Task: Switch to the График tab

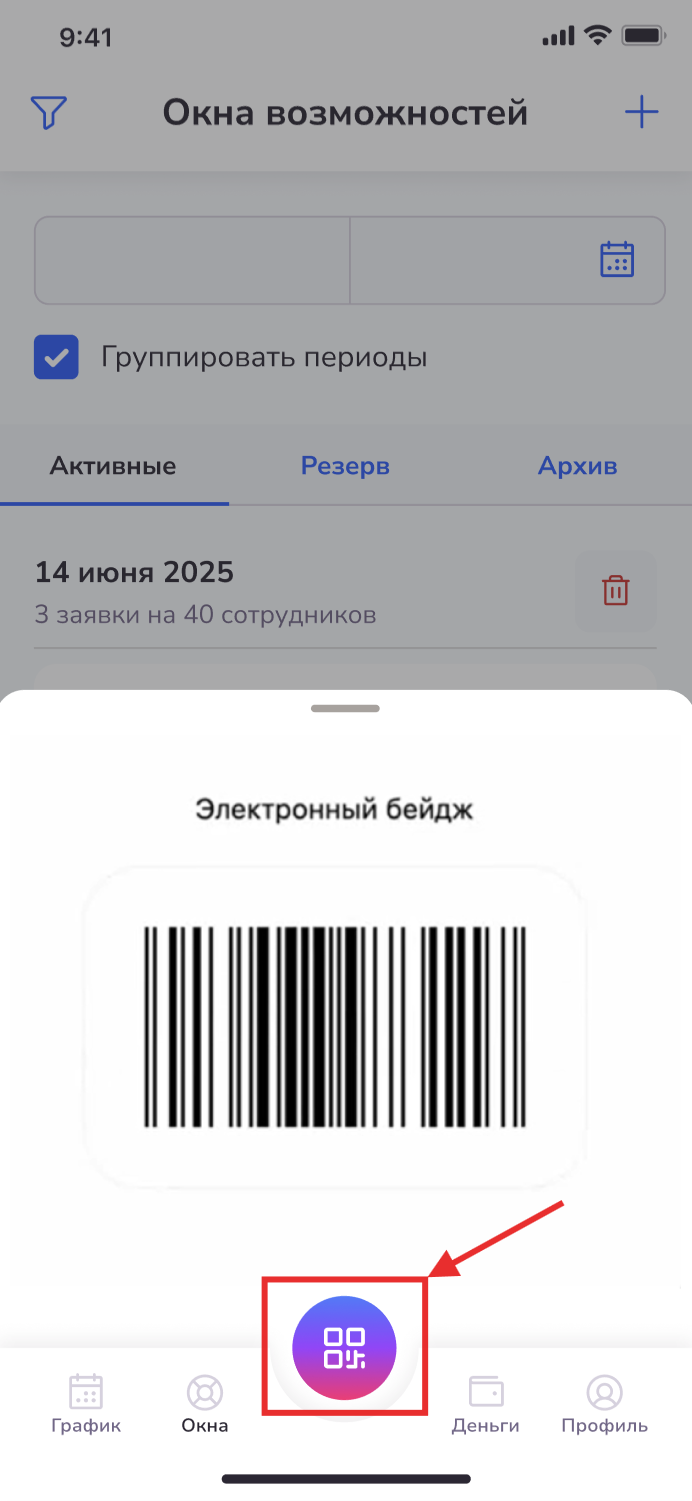Action: [x=86, y=1404]
